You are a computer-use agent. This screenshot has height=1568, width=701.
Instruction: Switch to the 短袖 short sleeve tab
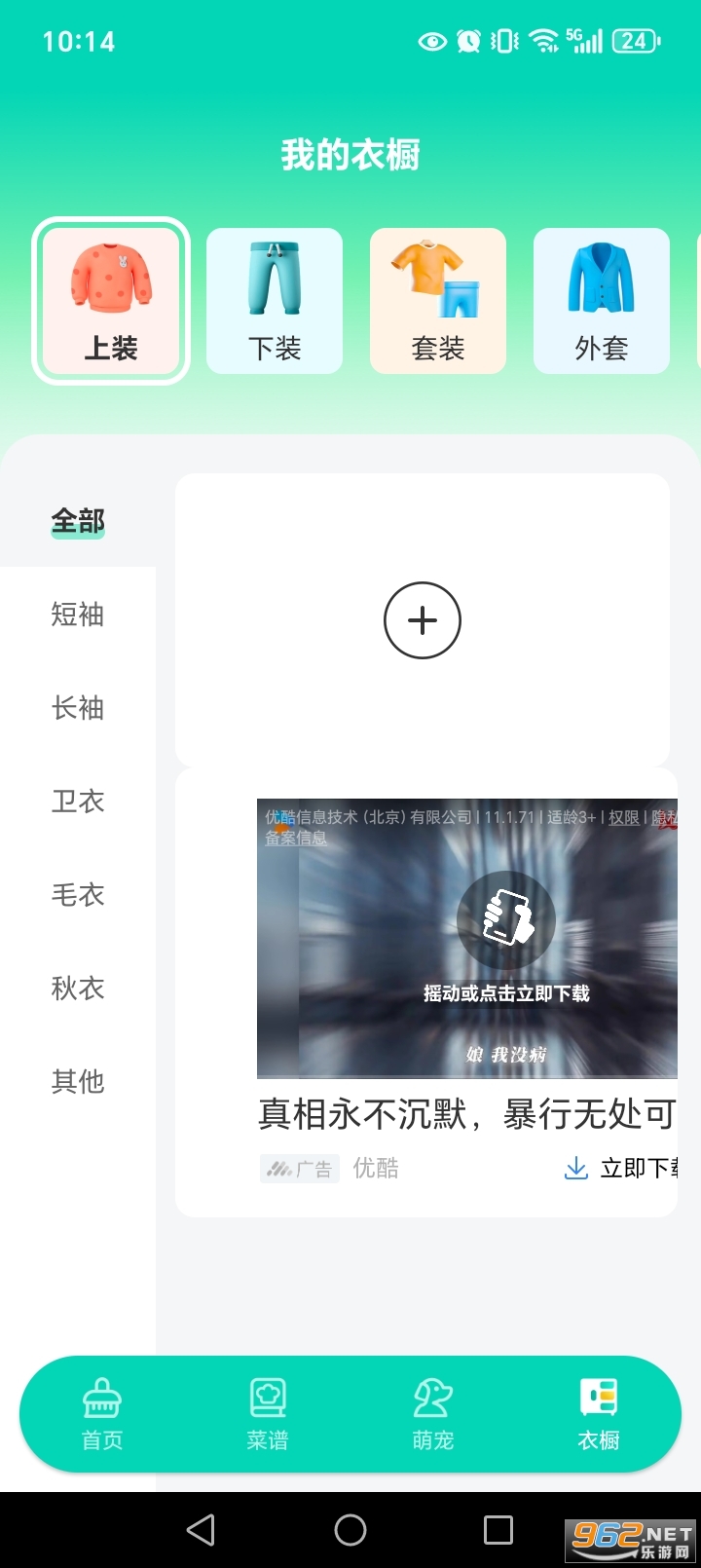78,616
